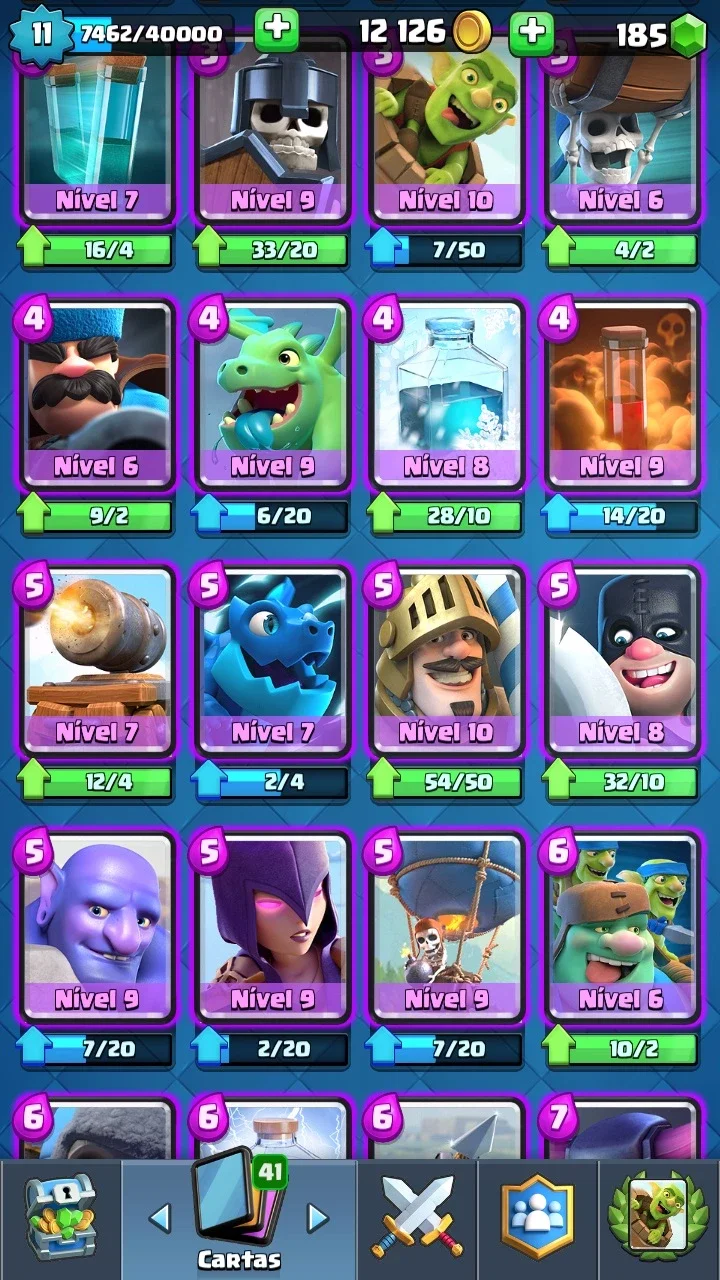Tap the left arrow beside Cartas
Viewport: 720px width, 1280px height.
pyautogui.click(x=160, y=1217)
